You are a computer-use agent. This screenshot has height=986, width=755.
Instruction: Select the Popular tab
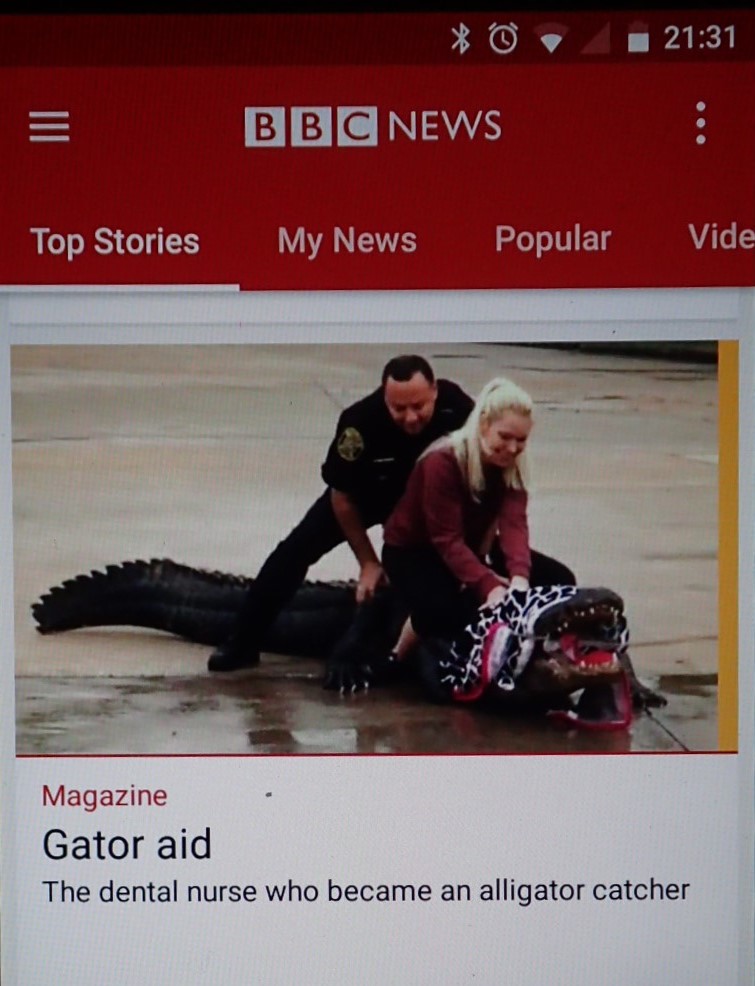(x=552, y=240)
